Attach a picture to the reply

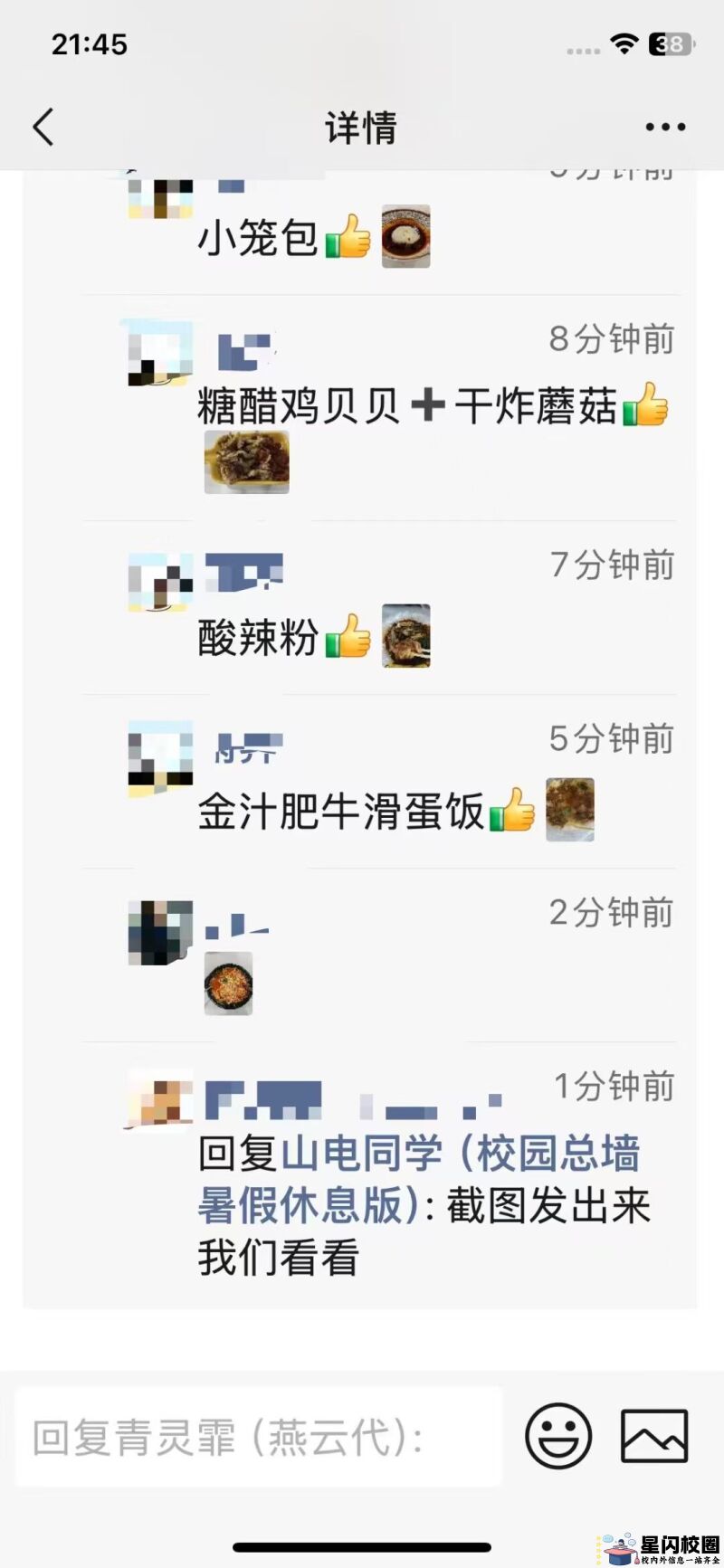coord(654,1436)
